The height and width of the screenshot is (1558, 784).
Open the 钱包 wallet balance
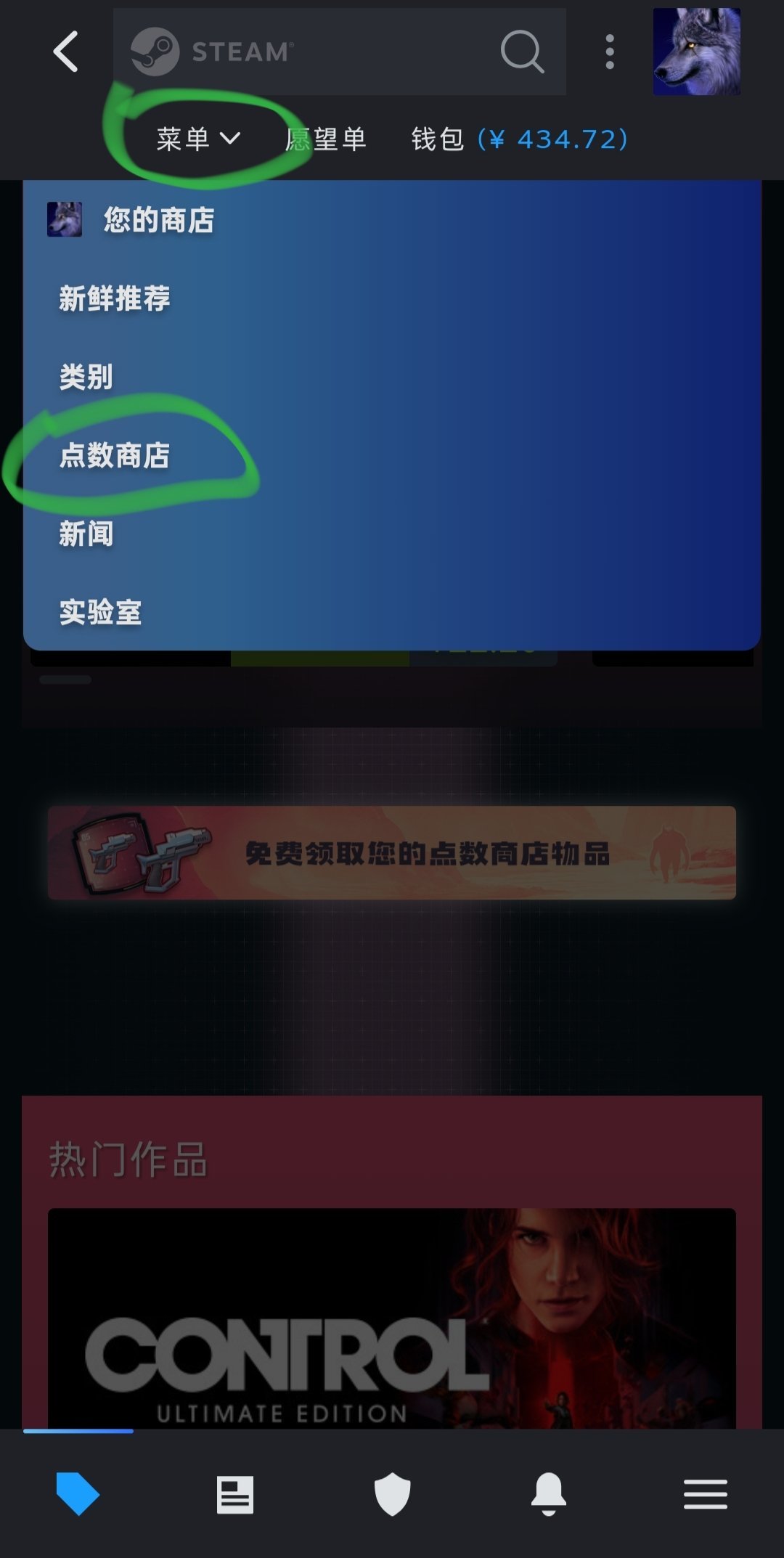click(x=518, y=139)
